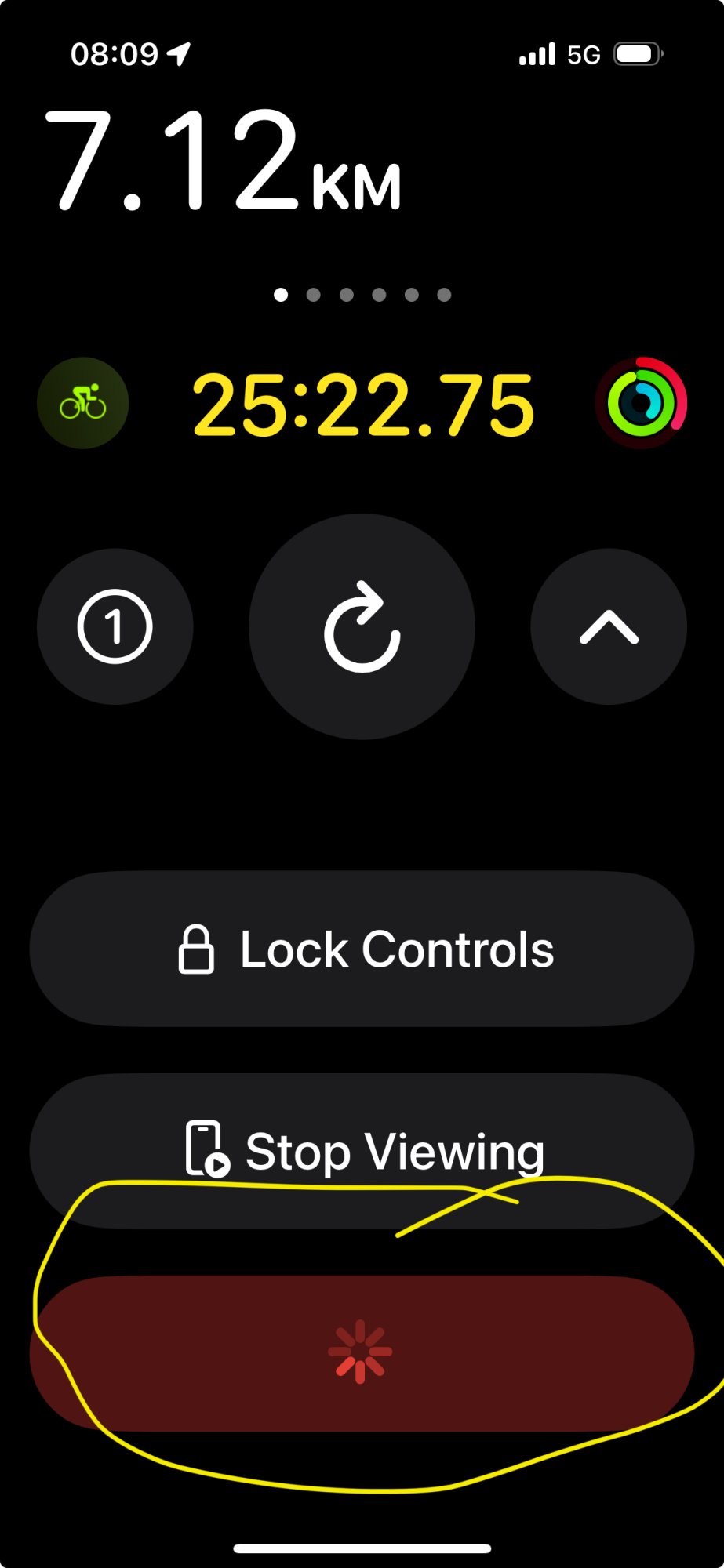This screenshot has height=1568, width=724.
Task: Tap Stop Viewing
Action: coord(362,1151)
